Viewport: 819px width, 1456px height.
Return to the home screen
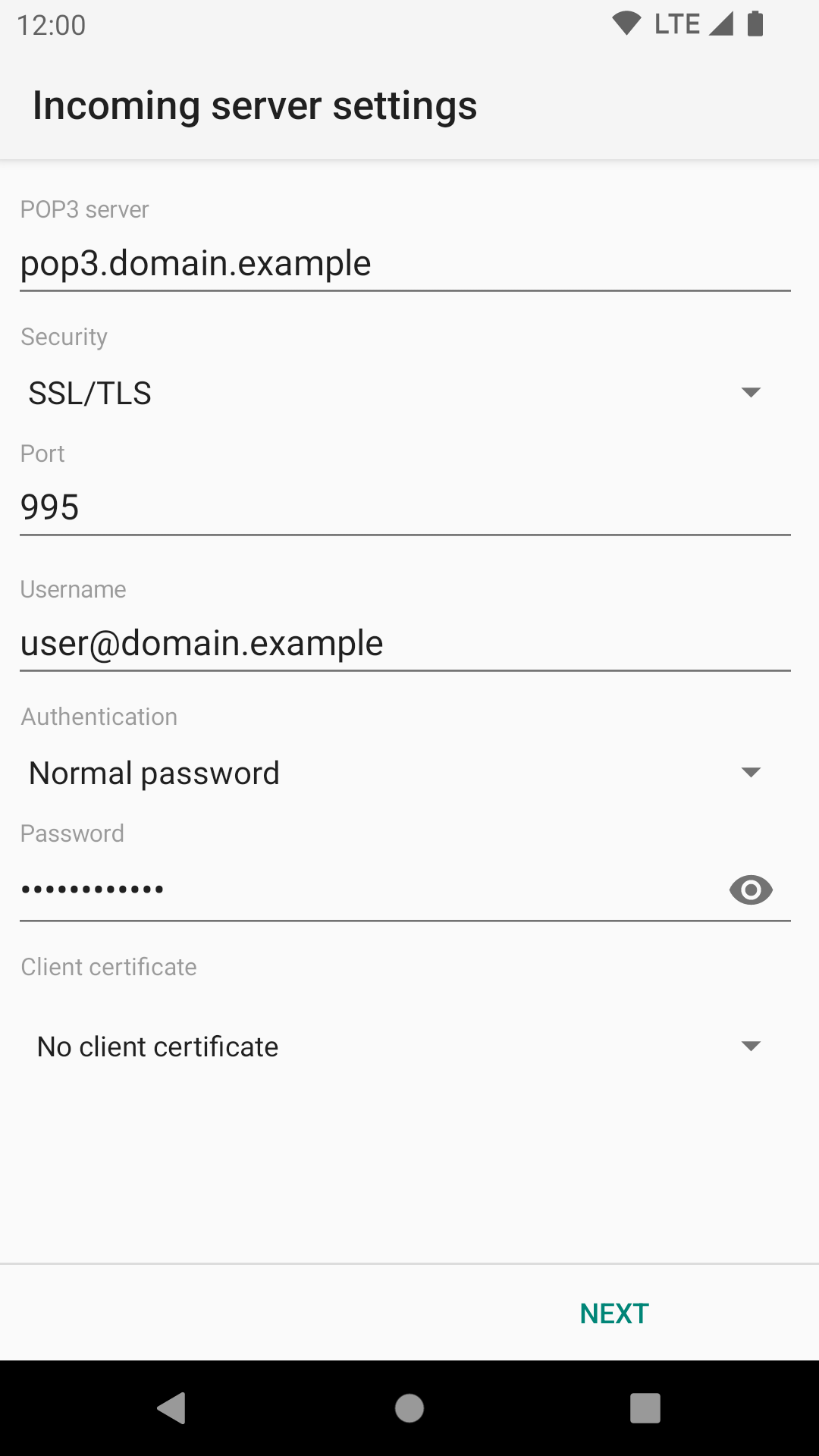(409, 1408)
